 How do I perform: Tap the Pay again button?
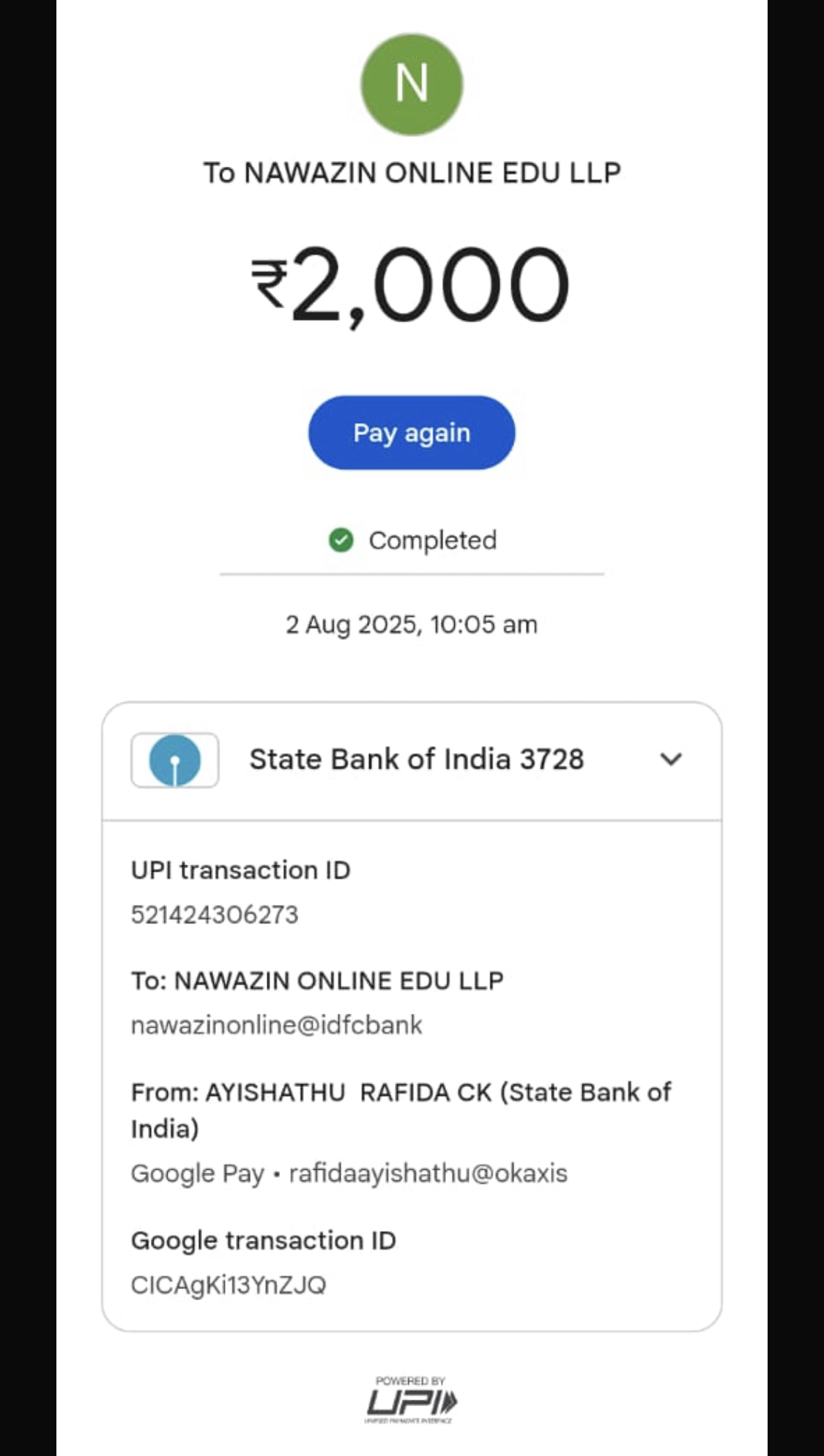tap(412, 433)
